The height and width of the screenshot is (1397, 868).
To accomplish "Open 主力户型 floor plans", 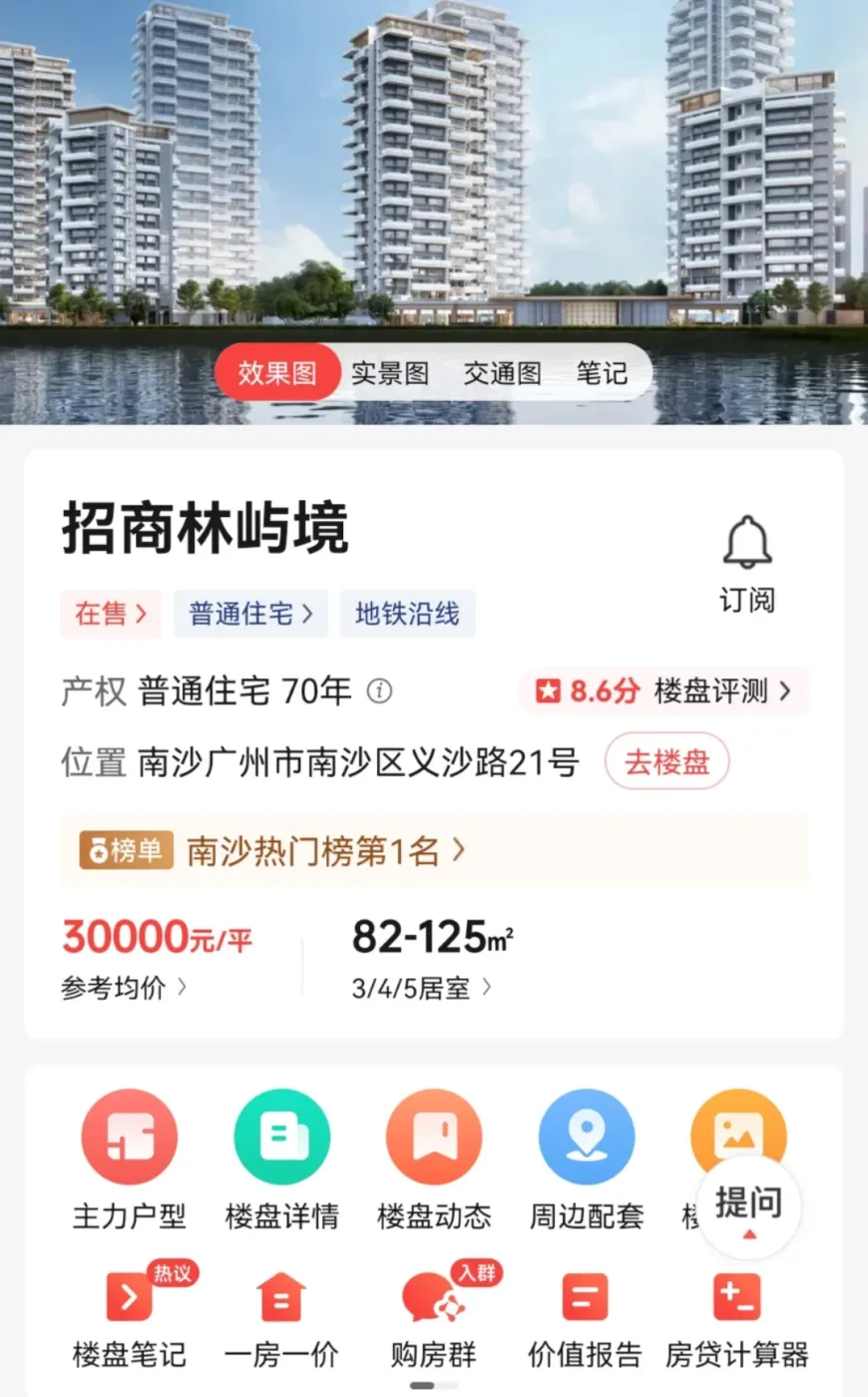I will tap(130, 1160).
